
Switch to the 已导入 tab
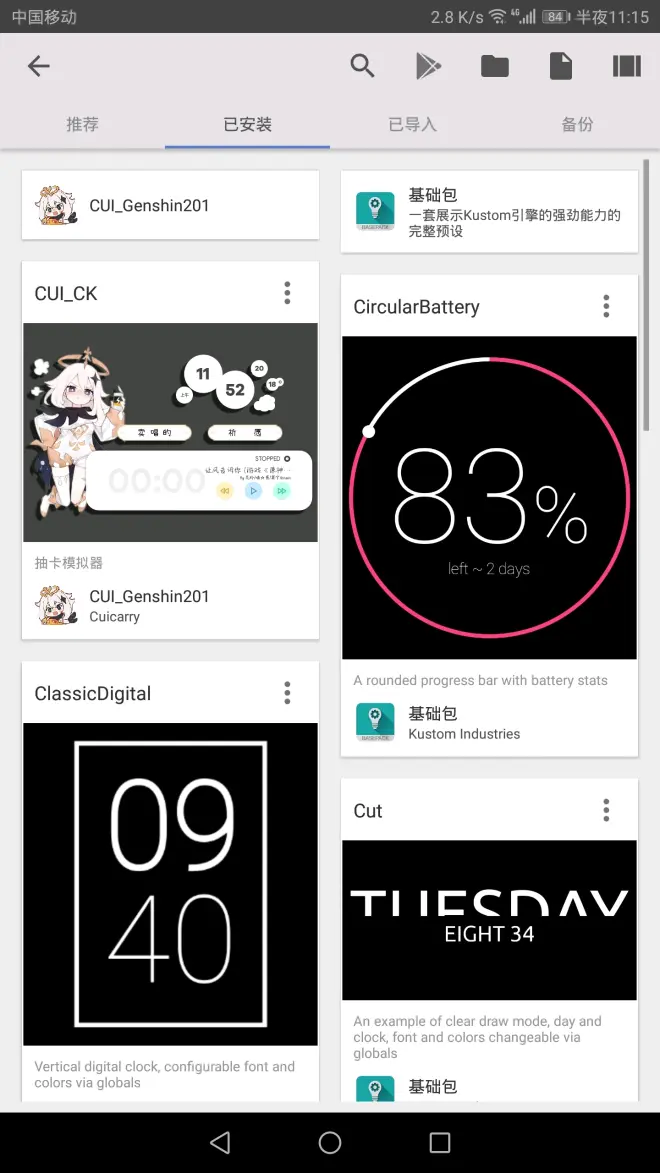click(412, 124)
